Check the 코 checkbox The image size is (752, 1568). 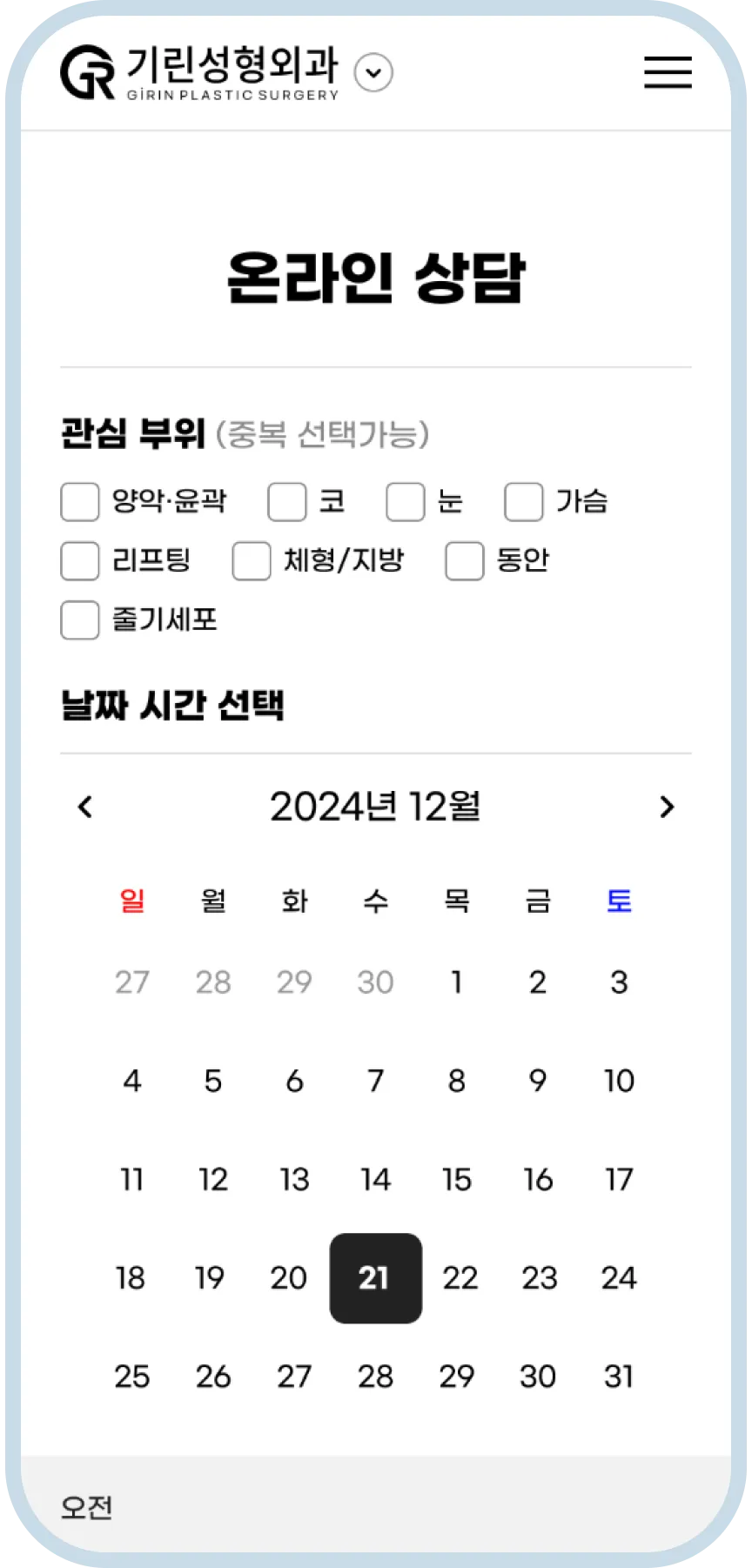pyautogui.click(x=287, y=502)
